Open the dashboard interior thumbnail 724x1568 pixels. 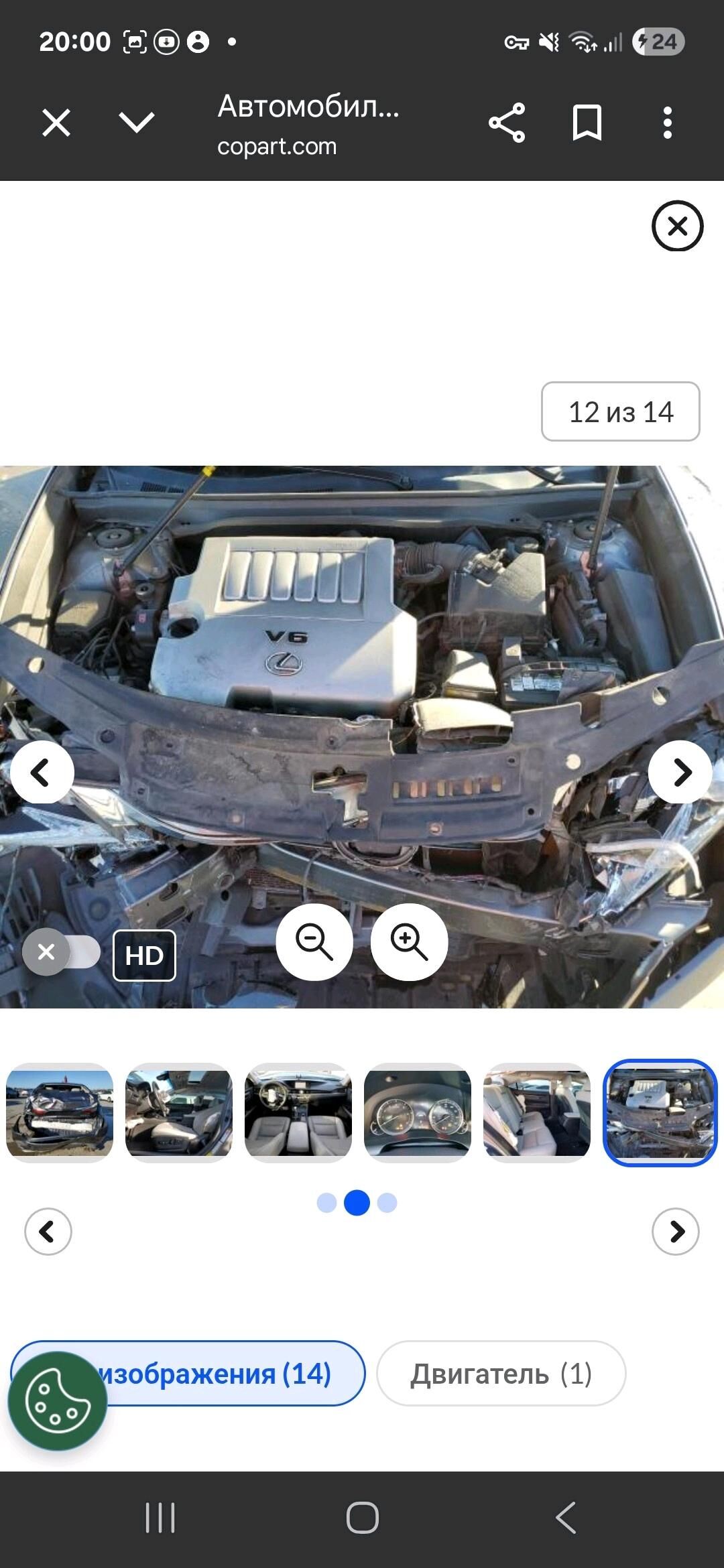[298, 1112]
